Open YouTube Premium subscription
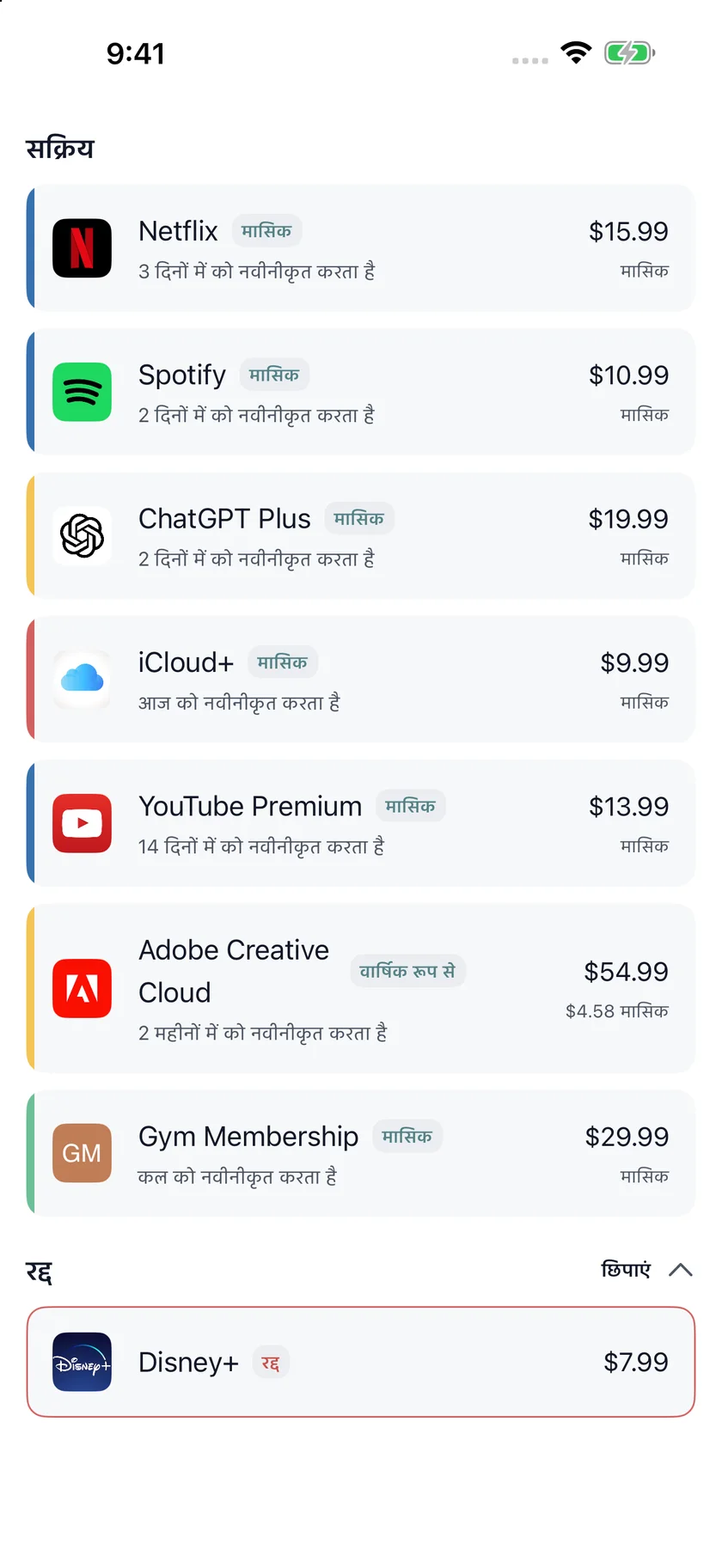This screenshot has height=1568, width=722. pos(361,823)
